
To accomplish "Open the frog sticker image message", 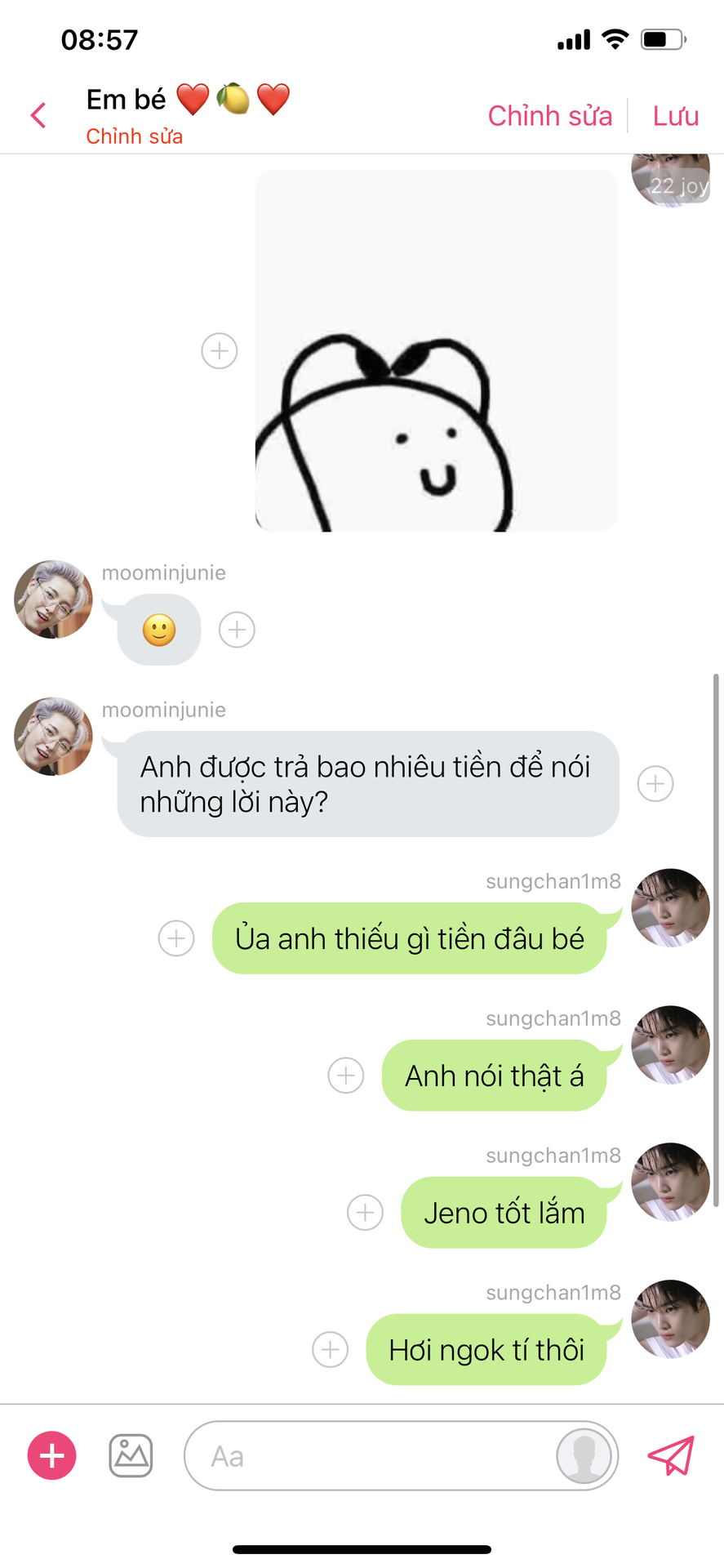I will [436, 350].
